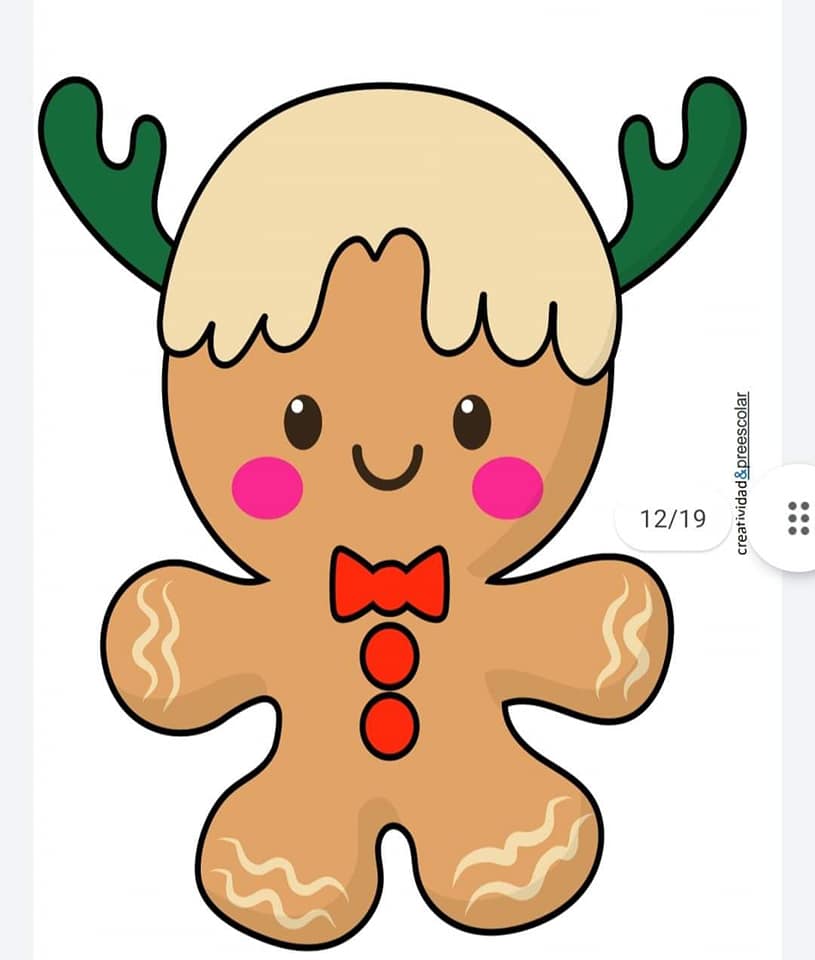This screenshot has width=815, height=960.
Task: Tap the 12/19 page indicator
Action: pyautogui.click(x=673, y=518)
